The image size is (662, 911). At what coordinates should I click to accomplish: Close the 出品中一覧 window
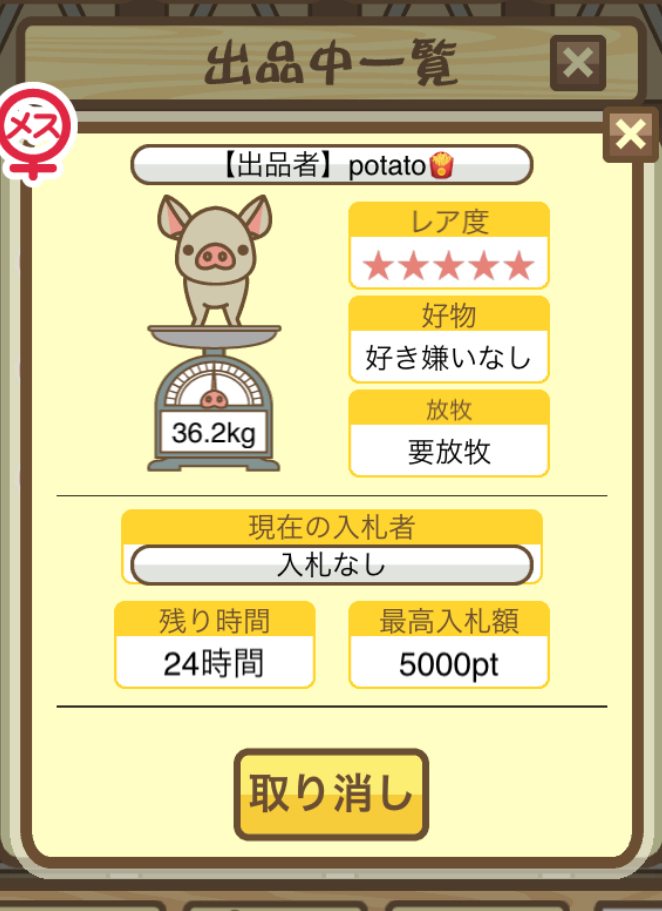pyautogui.click(x=577, y=64)
